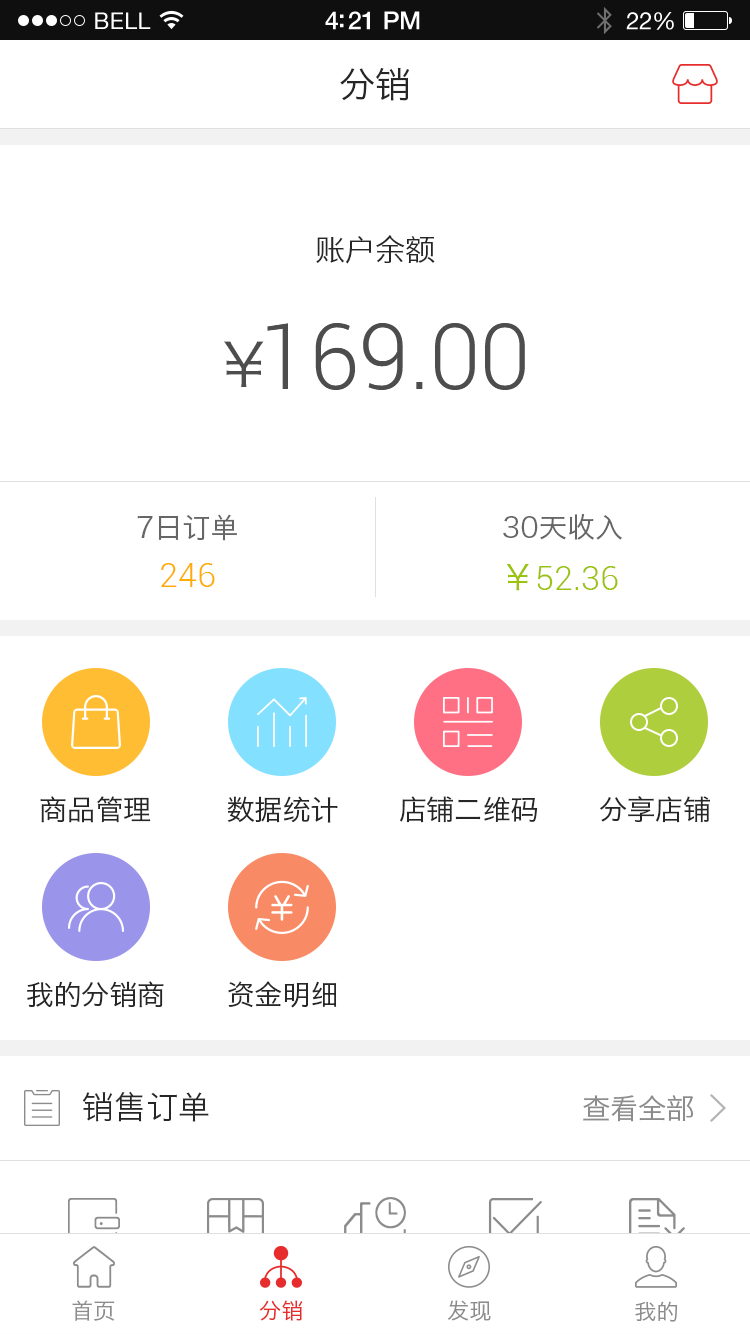Viewport: 750px width, 1334px height.
Task: Select the 分销 distribution tab
Action: [x=281, y=1284]
